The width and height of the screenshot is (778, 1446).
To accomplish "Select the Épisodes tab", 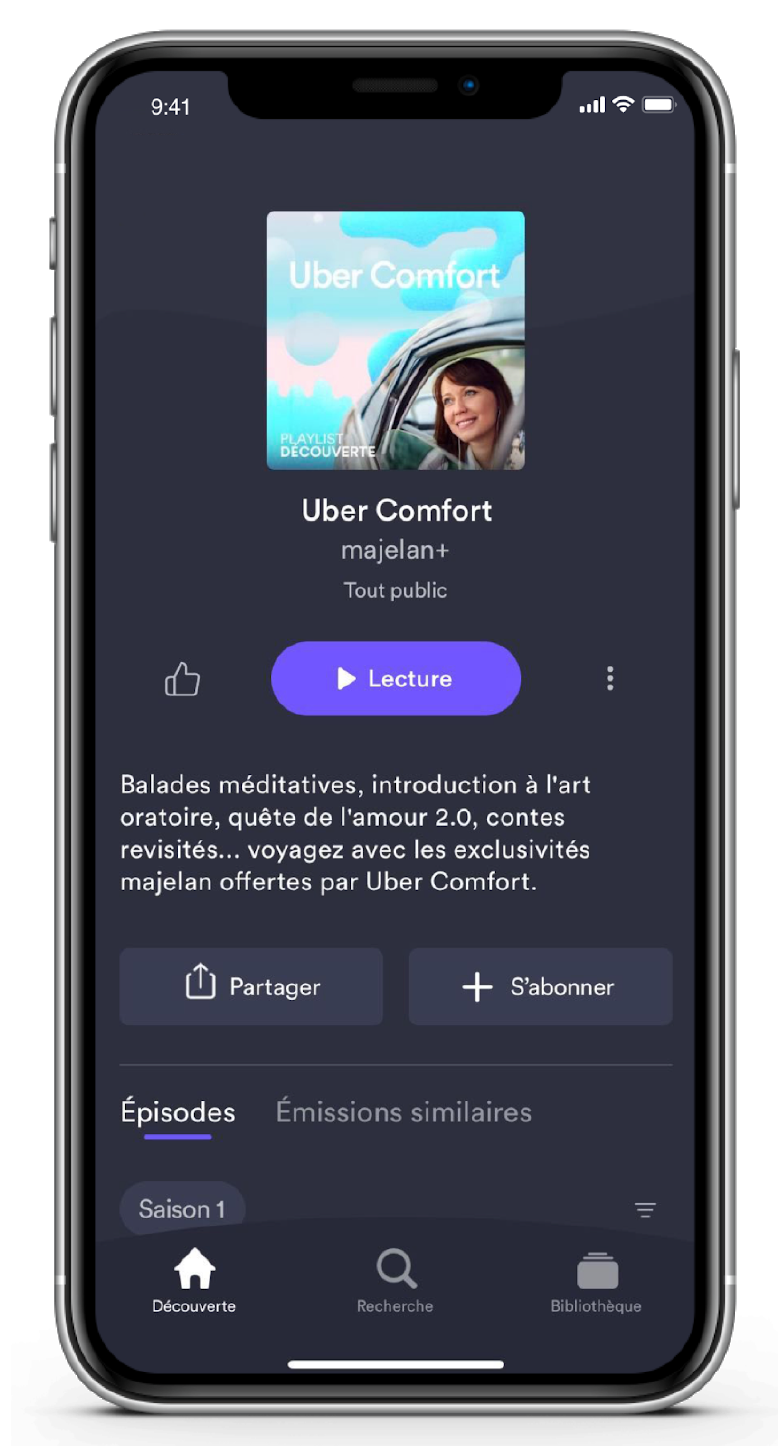I will (x=178, y=1112).
